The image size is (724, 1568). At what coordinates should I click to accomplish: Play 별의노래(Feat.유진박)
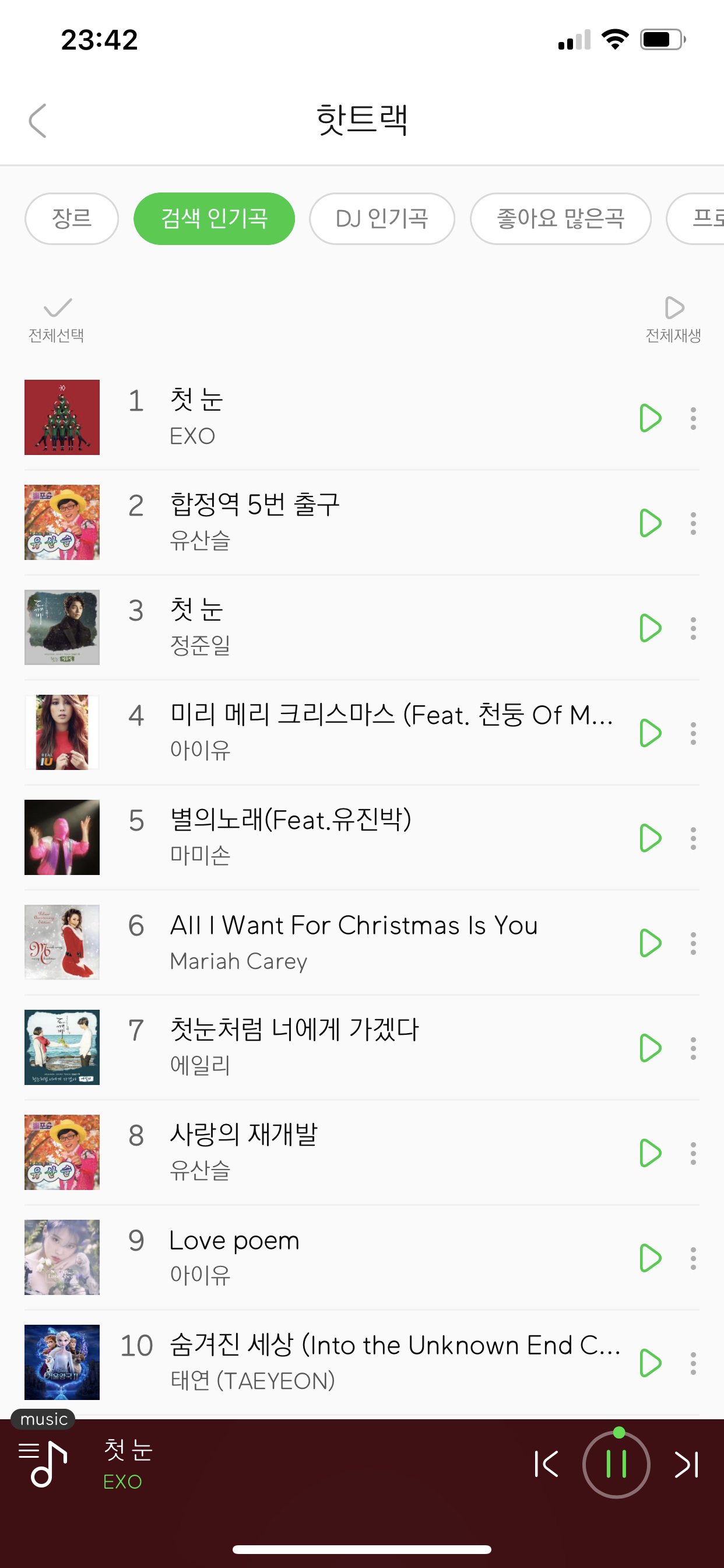[650, 838]
